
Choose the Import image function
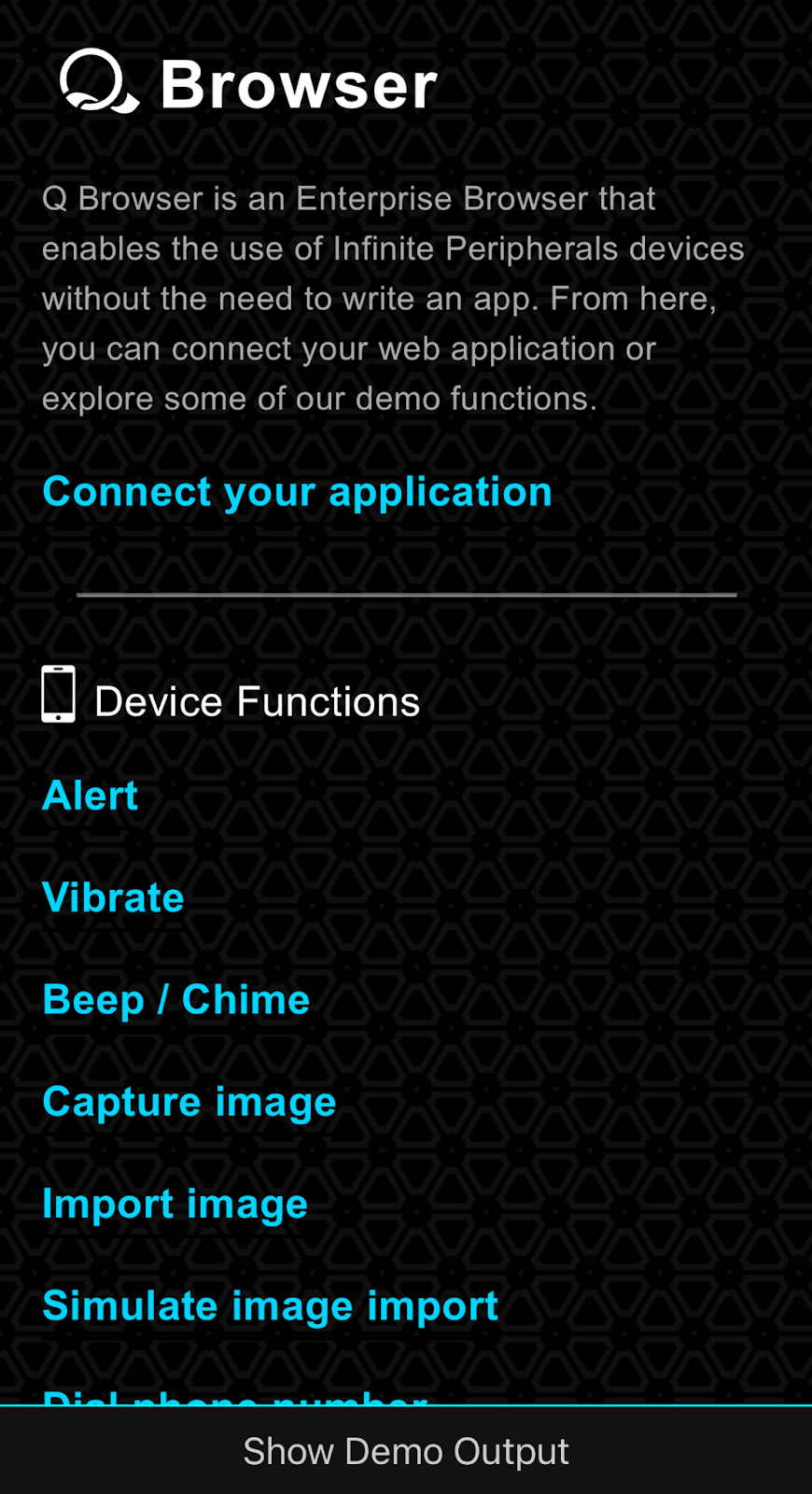(175, 1204)
